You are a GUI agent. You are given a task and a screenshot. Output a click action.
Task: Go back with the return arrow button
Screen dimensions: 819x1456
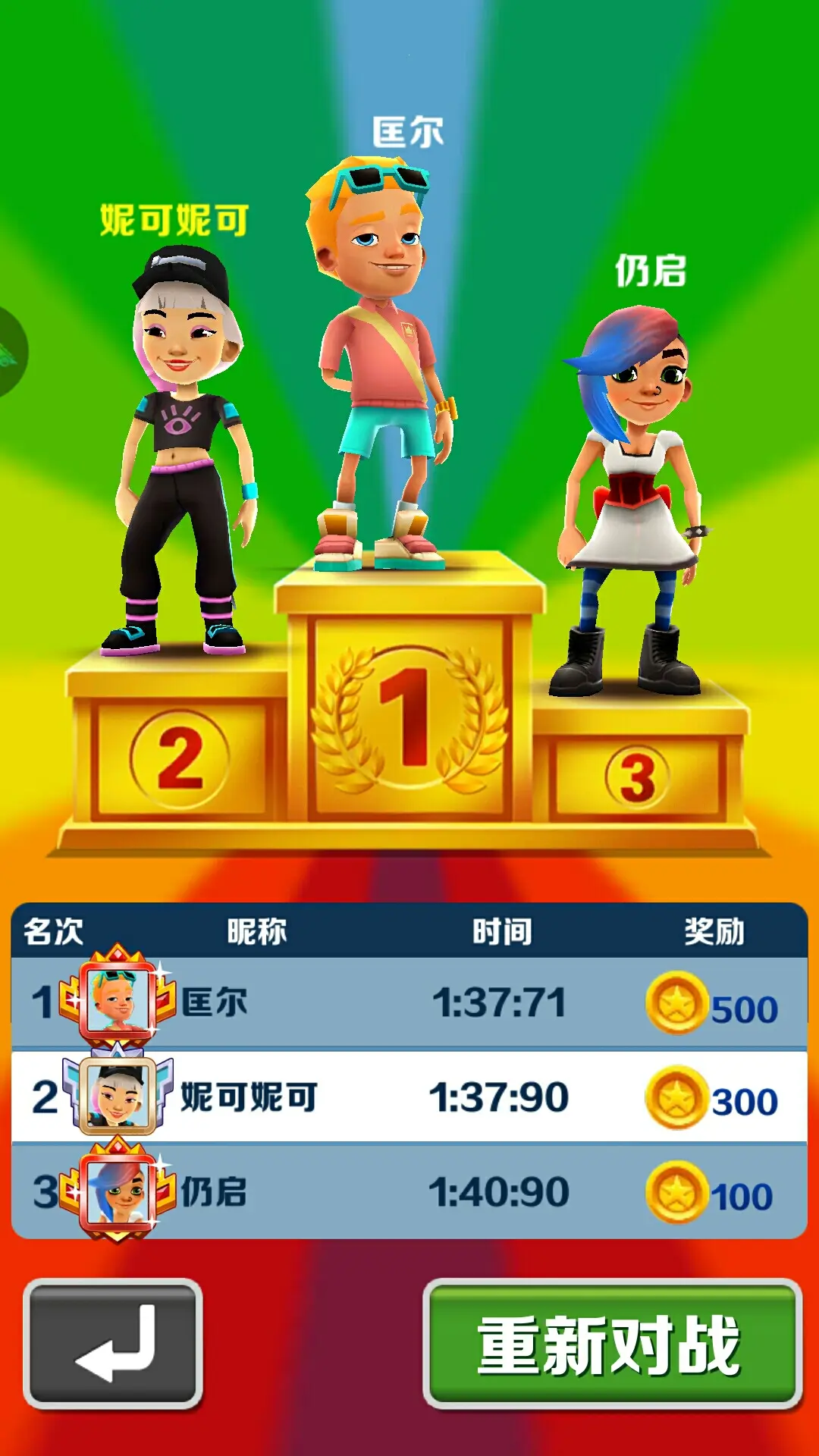coord(114,1344)
